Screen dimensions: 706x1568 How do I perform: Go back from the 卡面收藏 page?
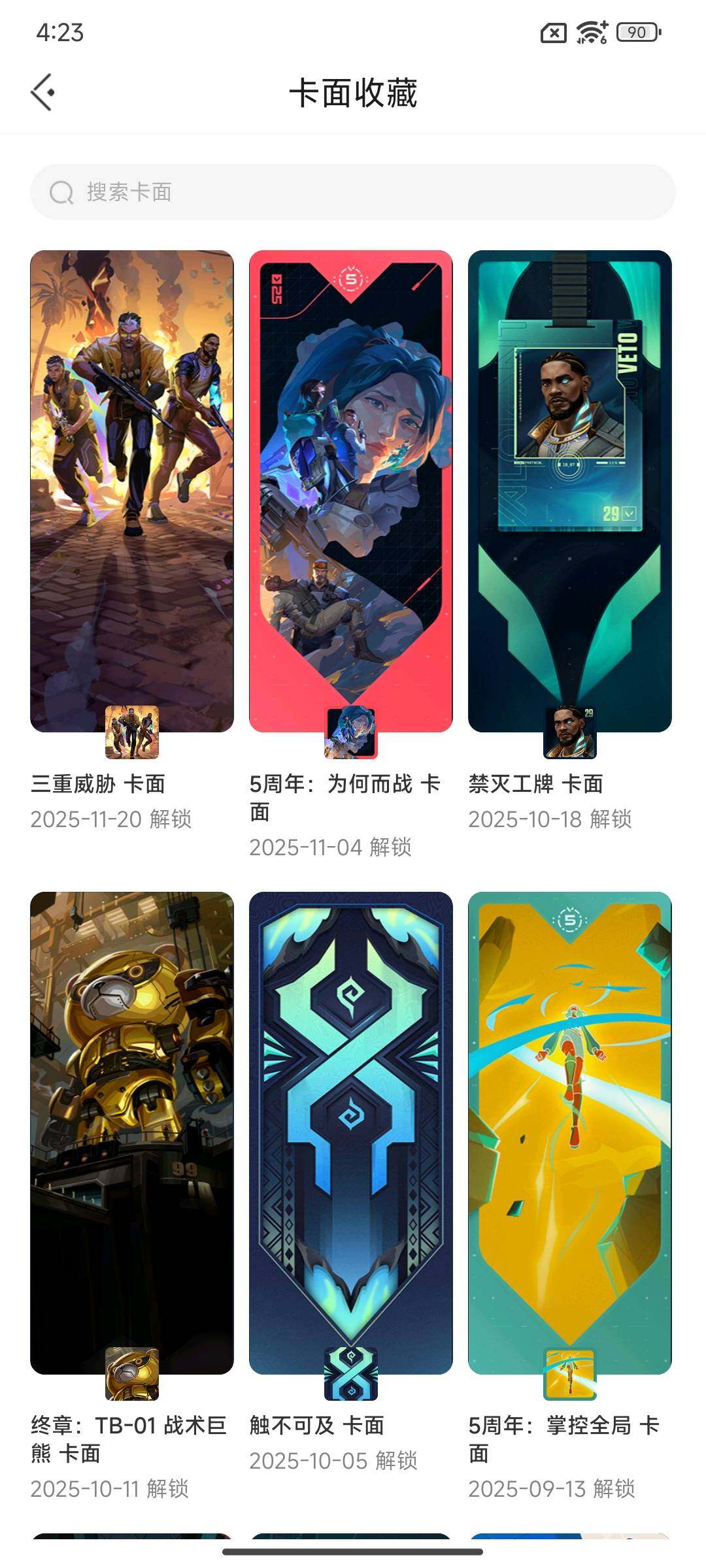coord(43,92)
